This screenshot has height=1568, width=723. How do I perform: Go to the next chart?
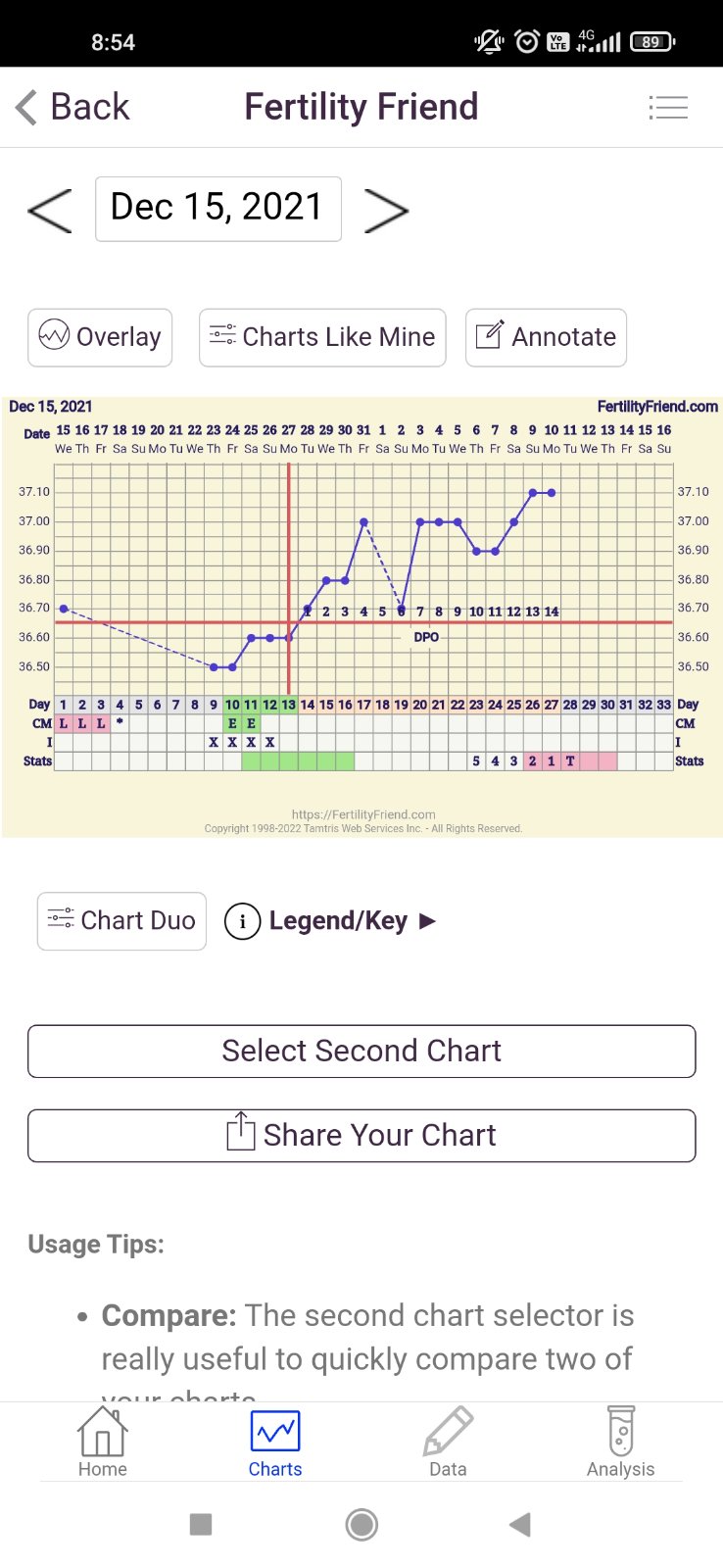click(386, 210)
